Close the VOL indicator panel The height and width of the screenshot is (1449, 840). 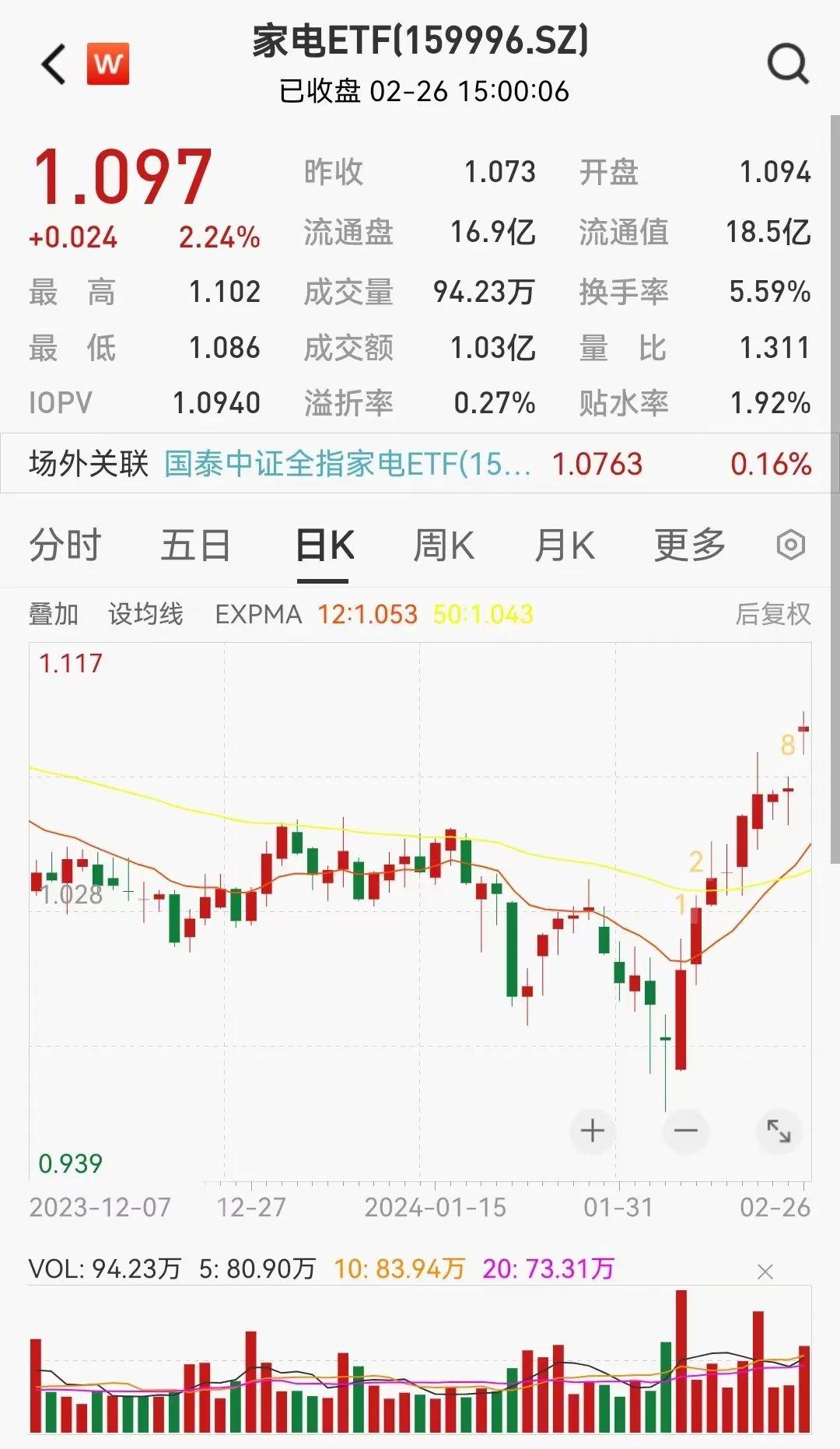click(x=765, y=1272)
